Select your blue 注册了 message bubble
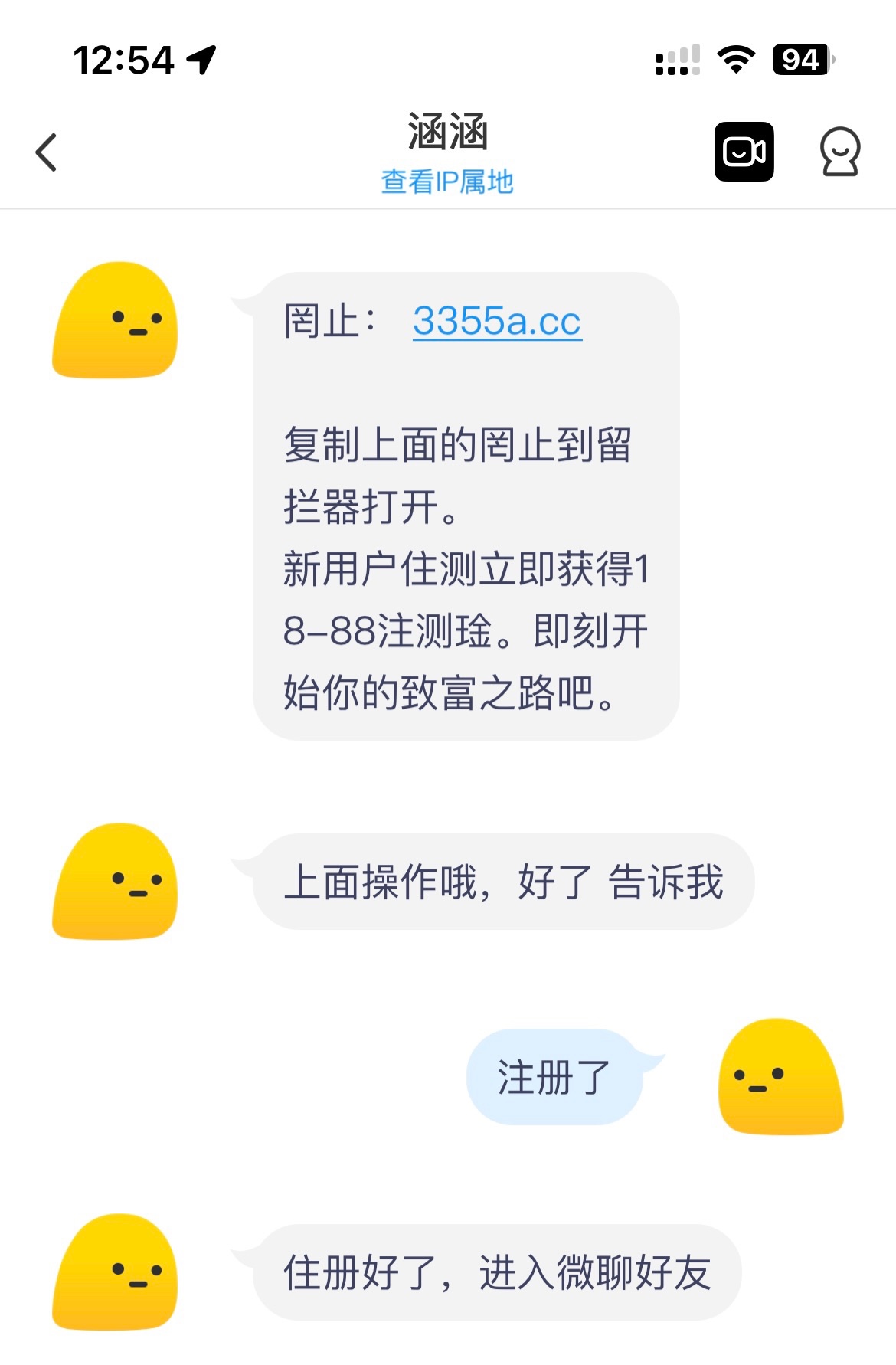896x1365 pixels. pos(554,1076)
